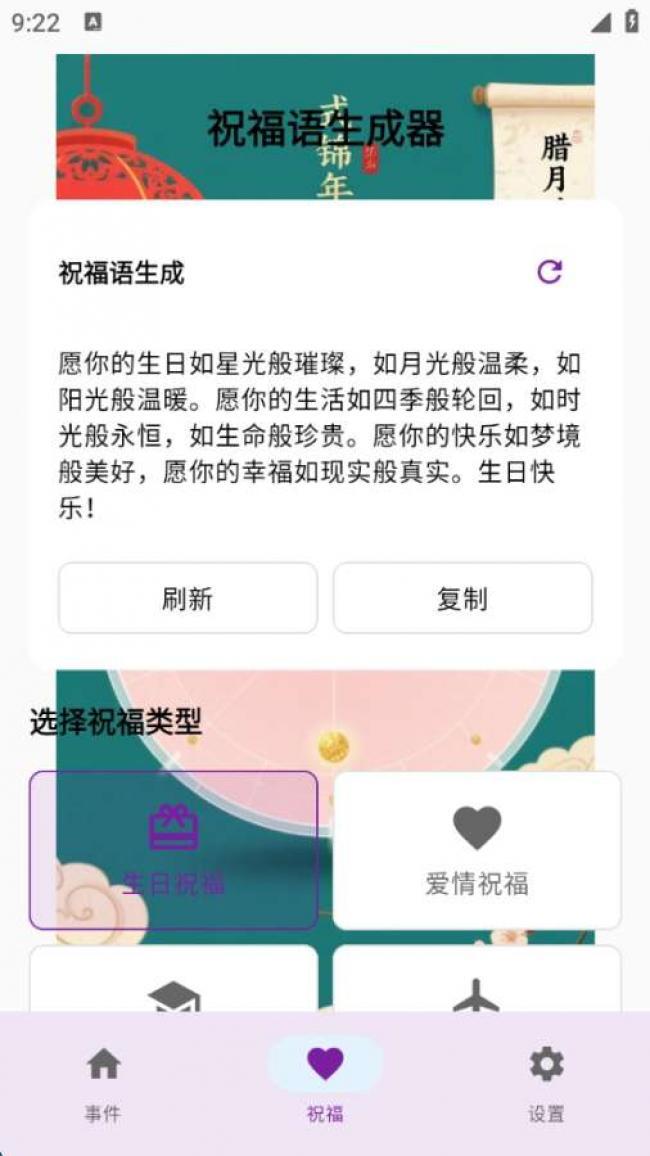
Task: Go to the 设置 tab
Action: pos(546,1083)
